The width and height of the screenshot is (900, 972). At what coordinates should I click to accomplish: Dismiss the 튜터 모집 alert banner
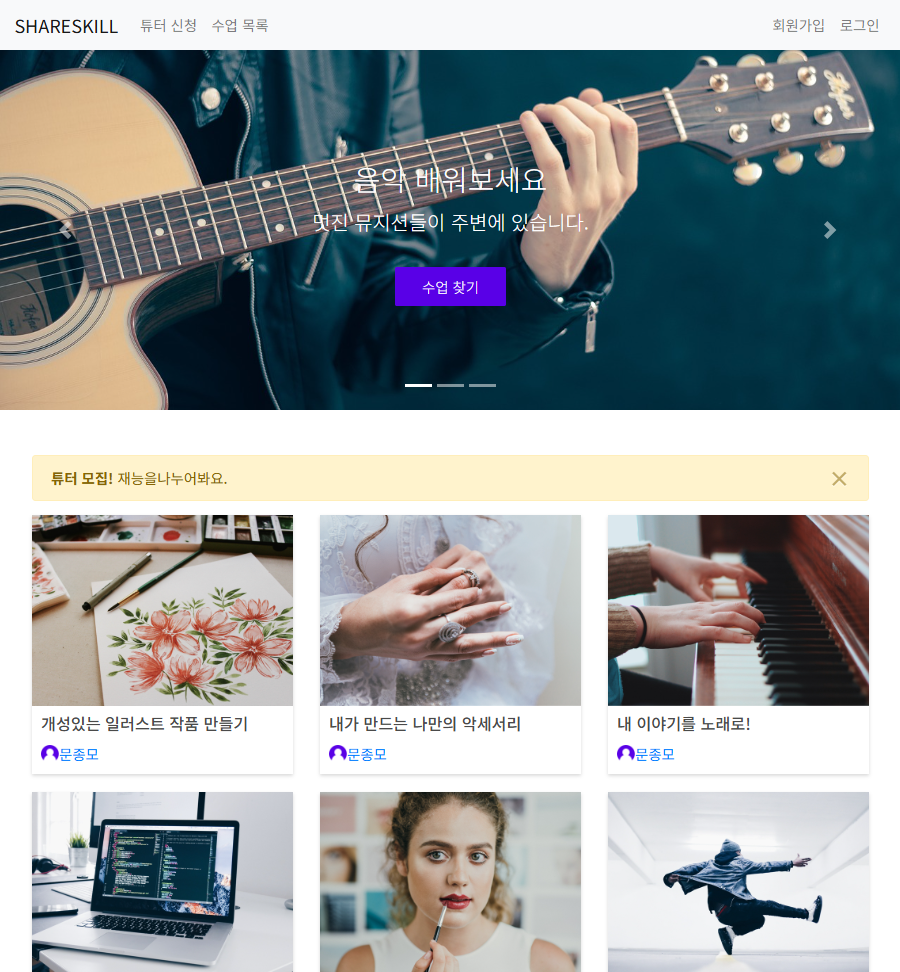[839, 479]
